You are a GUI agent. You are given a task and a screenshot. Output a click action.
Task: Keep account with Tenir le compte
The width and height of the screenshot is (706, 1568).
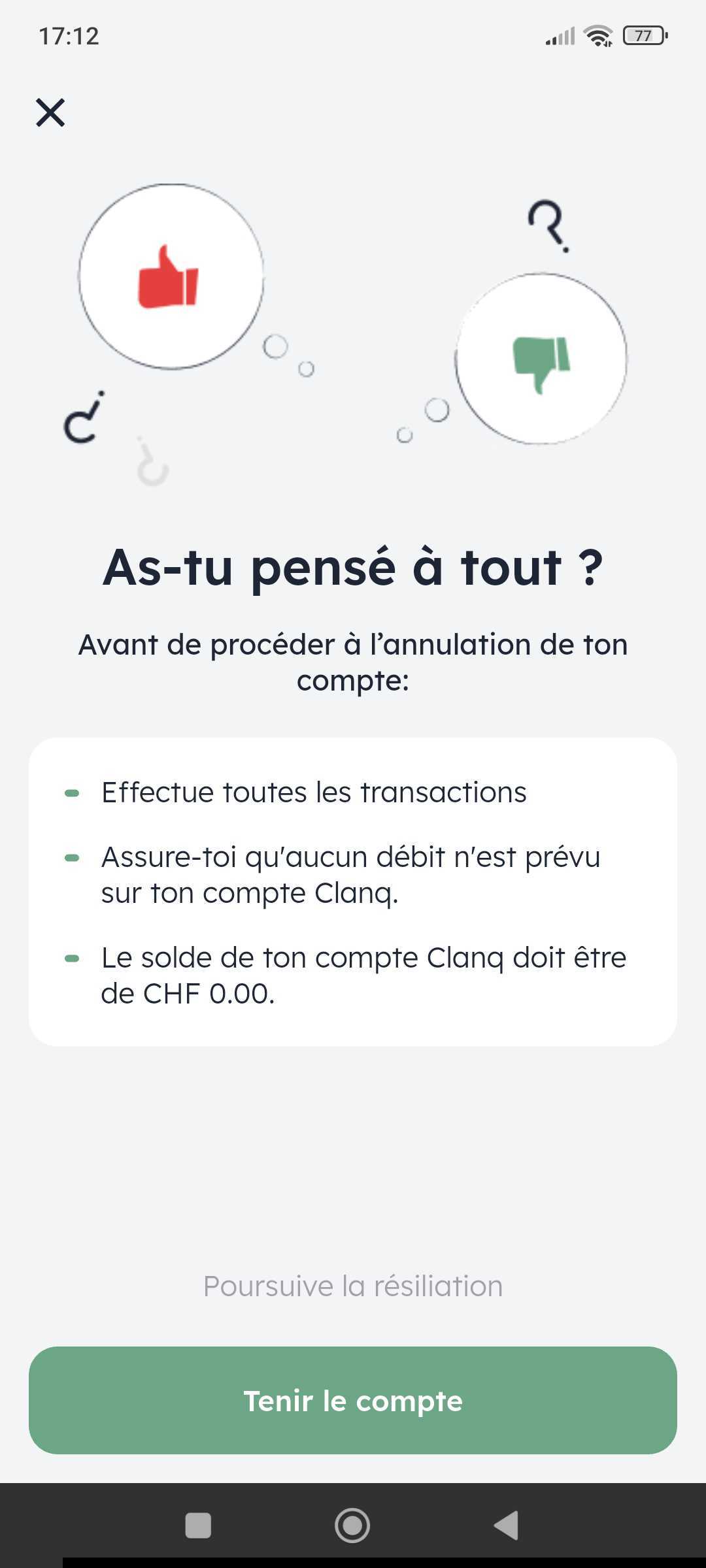coord(353,1401)
